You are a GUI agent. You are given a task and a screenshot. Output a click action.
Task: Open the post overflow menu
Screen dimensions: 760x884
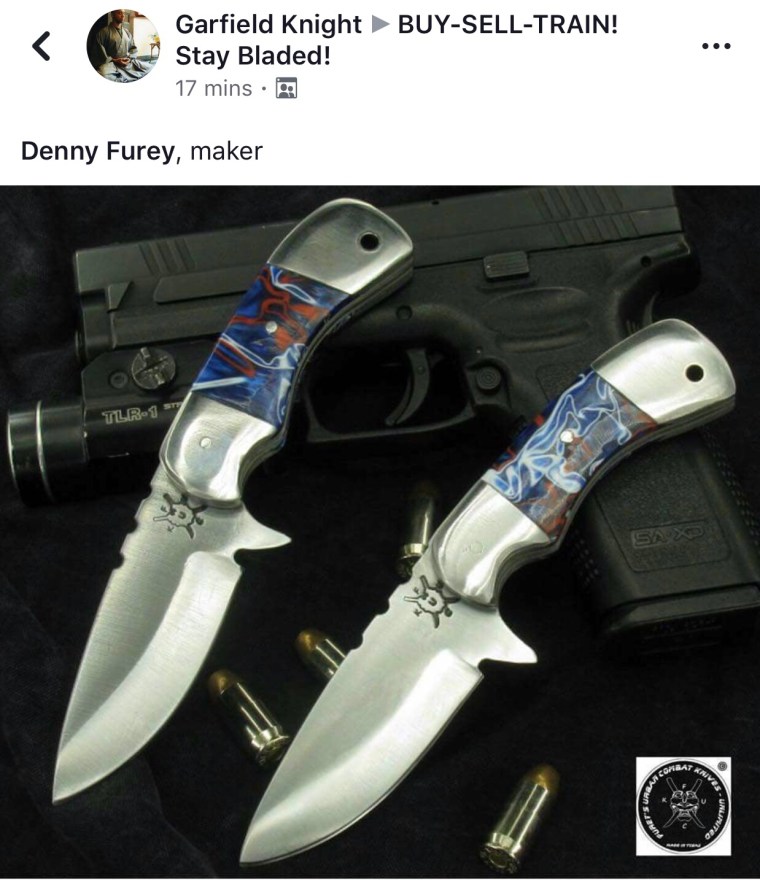pyautogui.click(x=716, y=47)
